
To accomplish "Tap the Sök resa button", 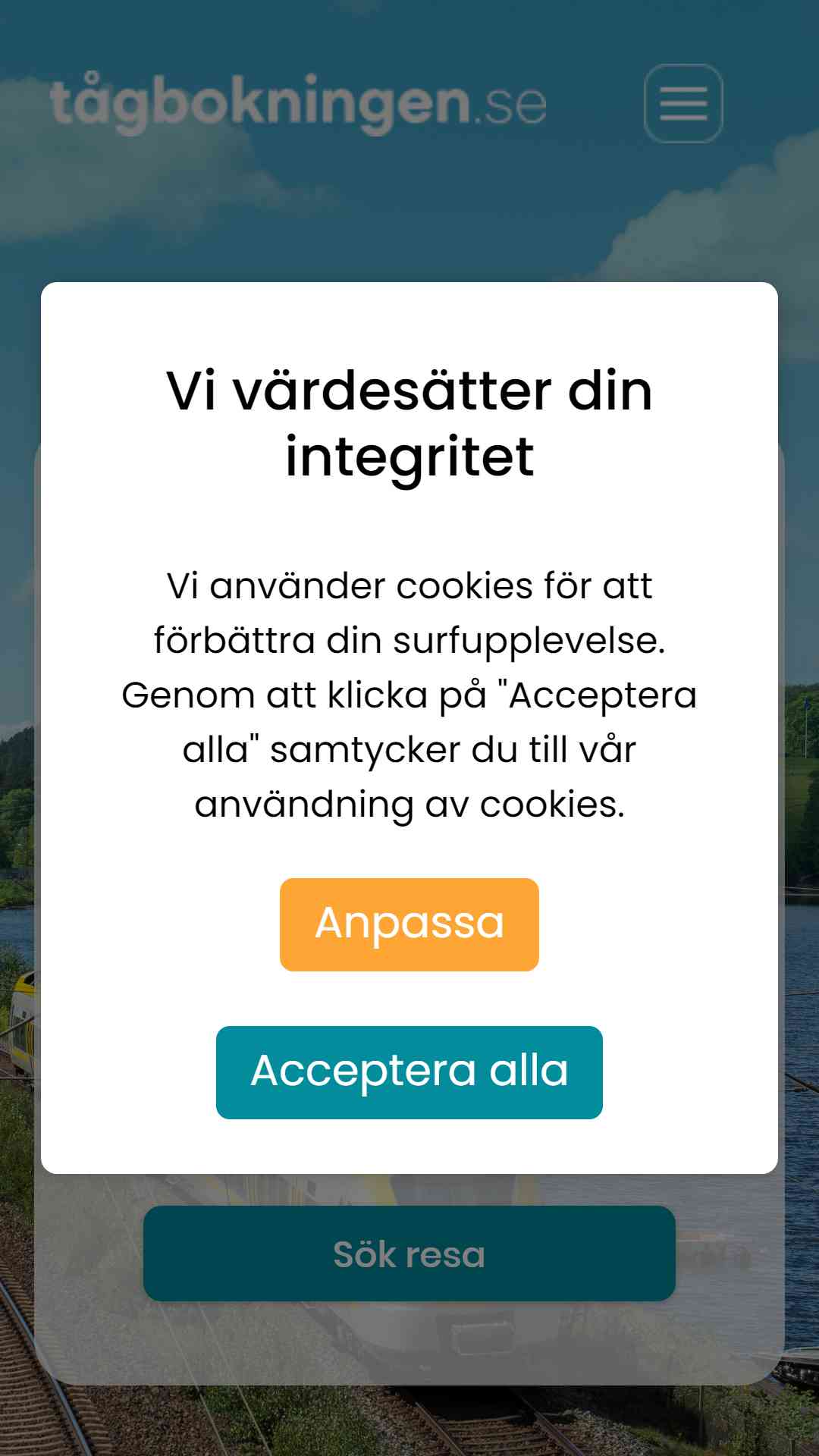I will pos(409,1254).
